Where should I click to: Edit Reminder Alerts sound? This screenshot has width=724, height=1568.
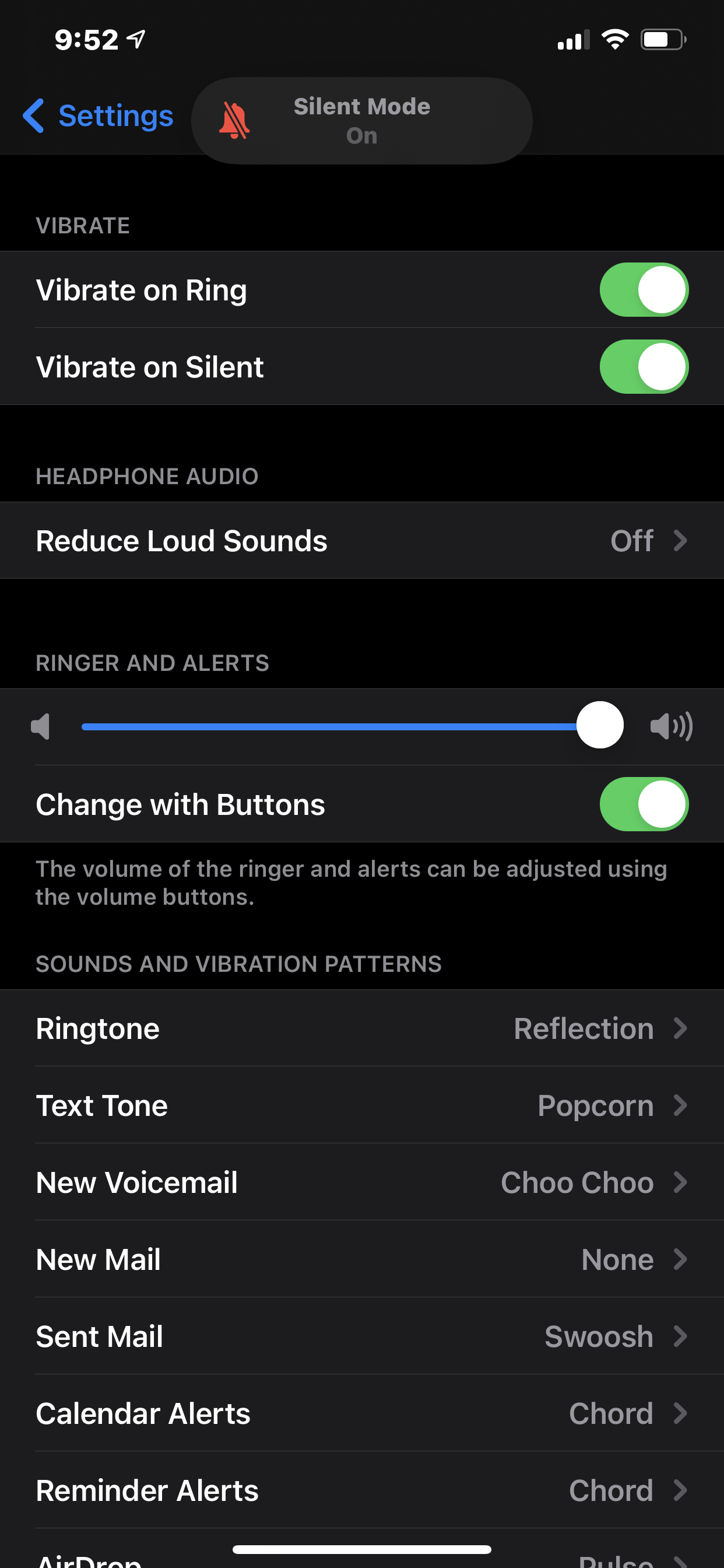tap(361, 1490)
